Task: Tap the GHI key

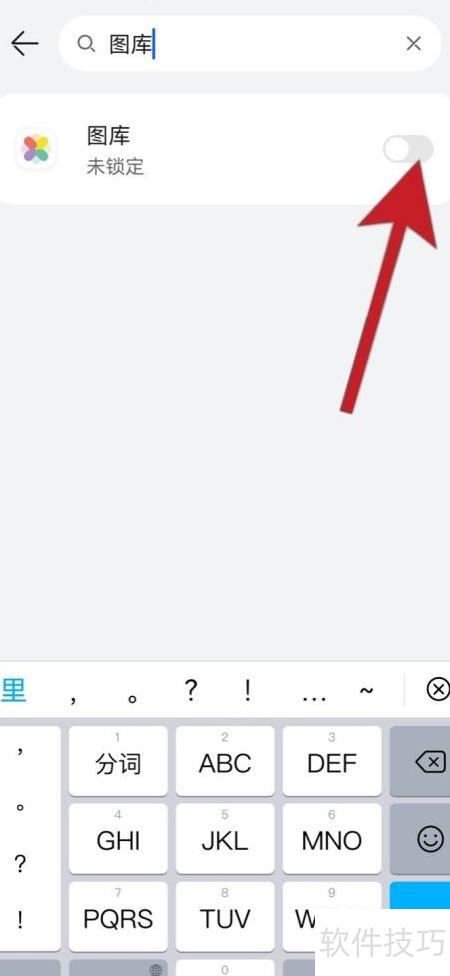Action: [x=118, y=838]
